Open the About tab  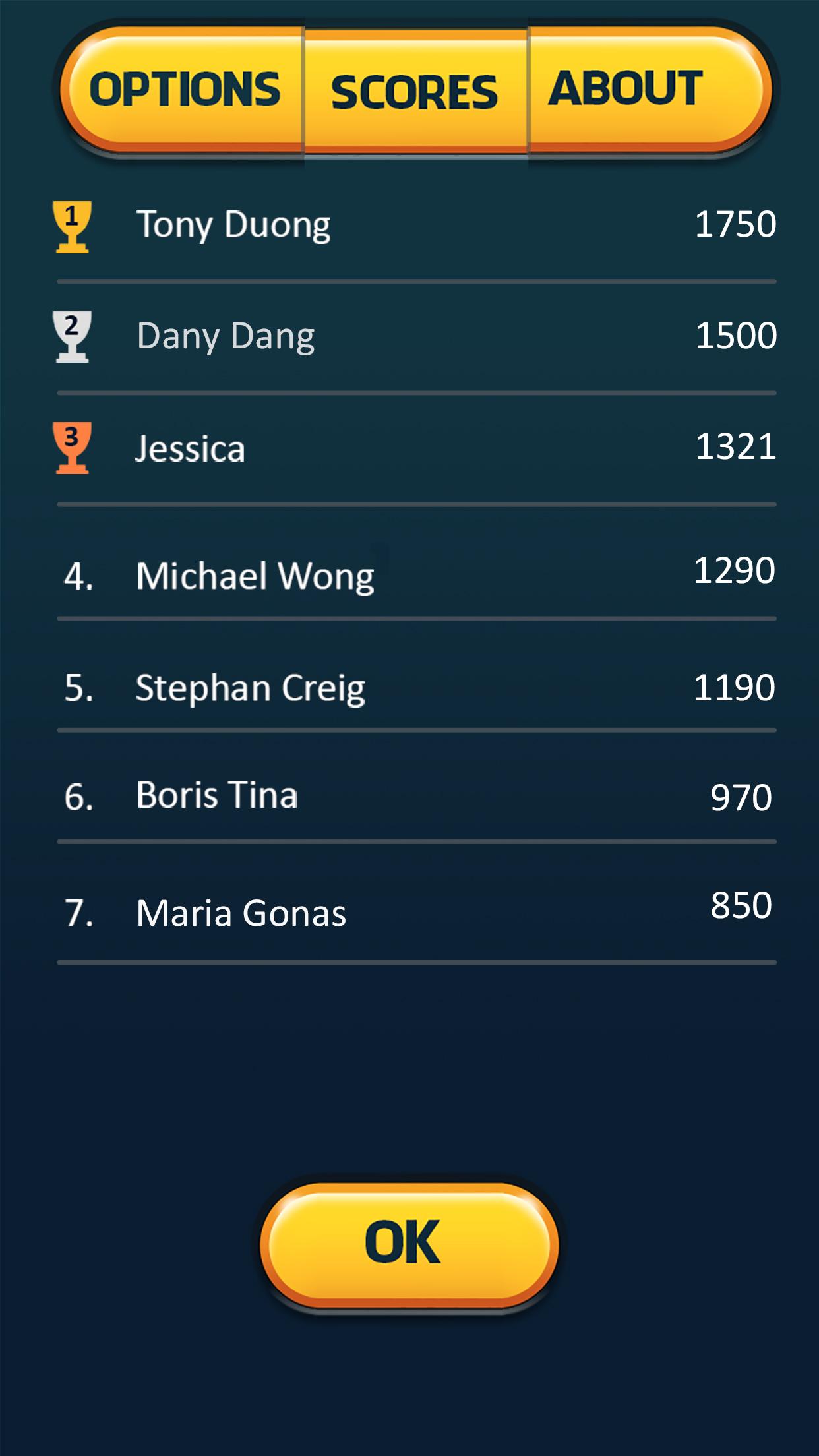[650, 88]
